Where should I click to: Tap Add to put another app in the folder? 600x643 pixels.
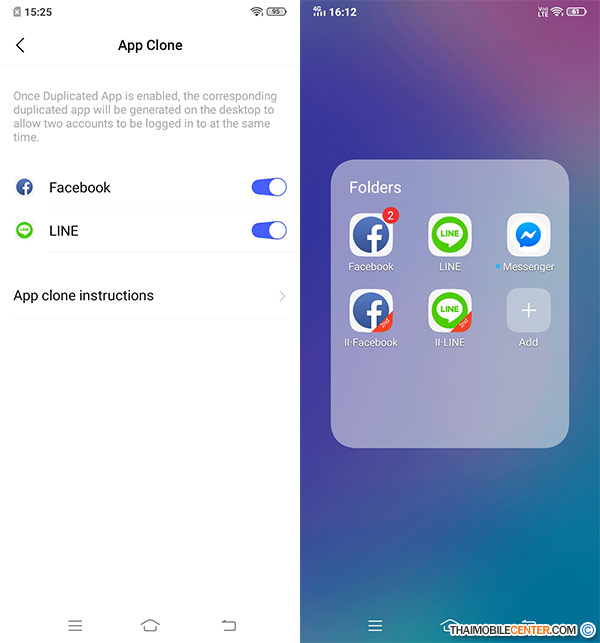click(528, 311)
